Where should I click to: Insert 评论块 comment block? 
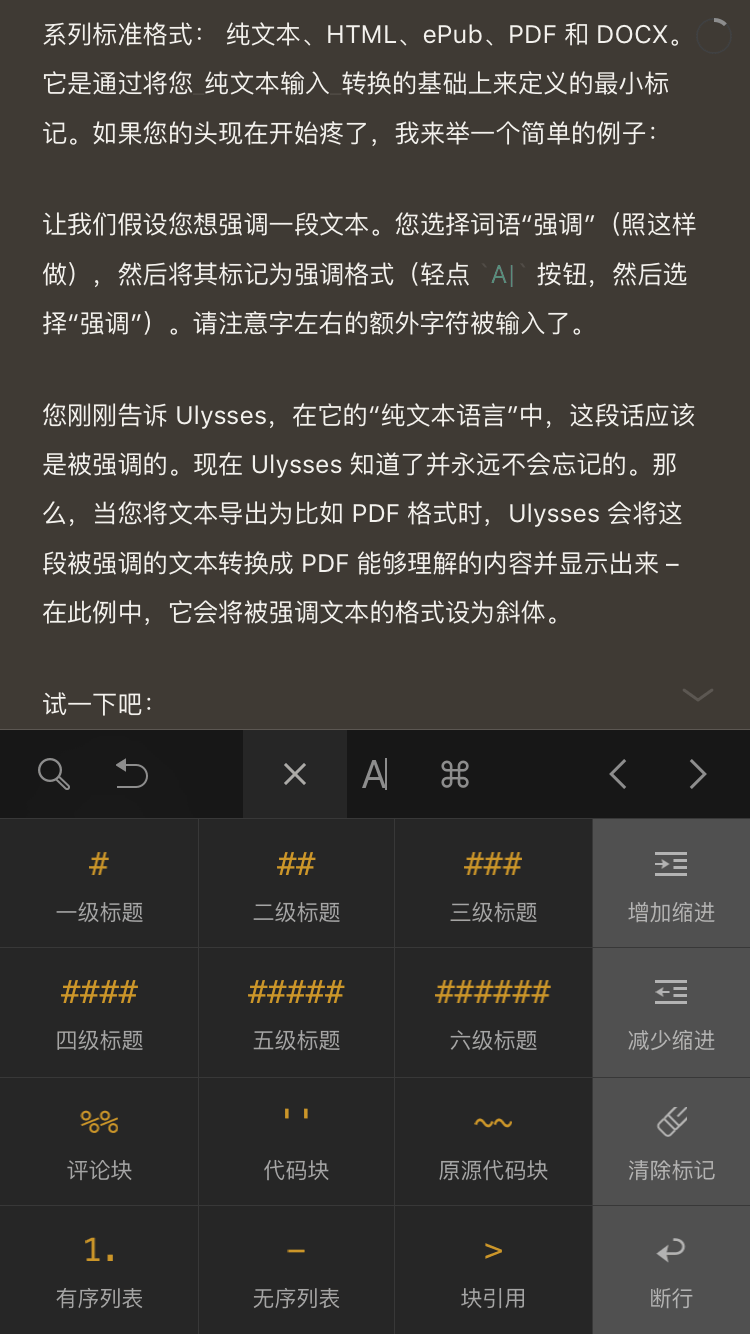pos(99,1141)
